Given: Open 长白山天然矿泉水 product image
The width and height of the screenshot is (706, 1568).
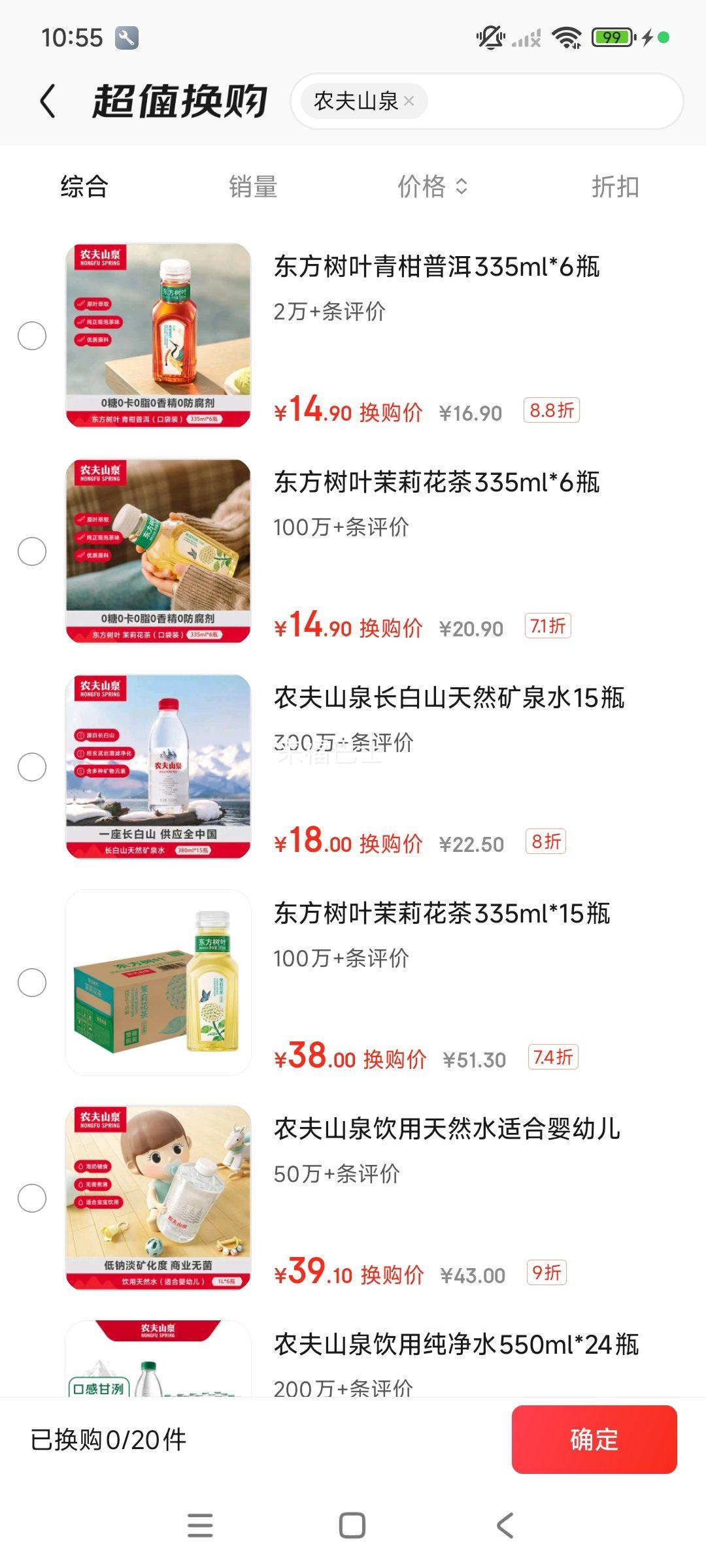Looking at the screenshot, I should click(x=158, y=767).
